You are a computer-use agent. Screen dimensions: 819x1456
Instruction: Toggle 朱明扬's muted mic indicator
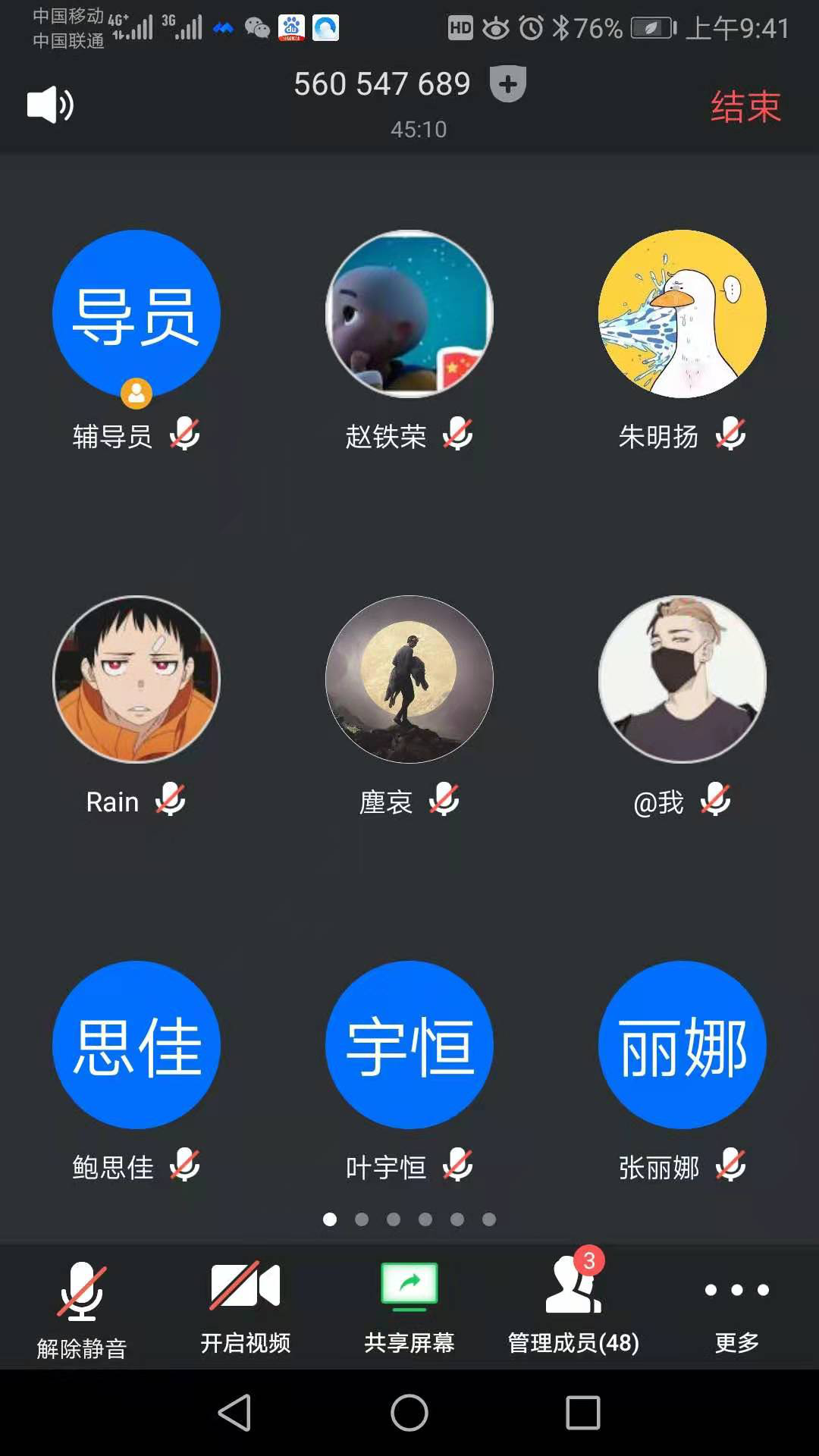click(730, 435)
